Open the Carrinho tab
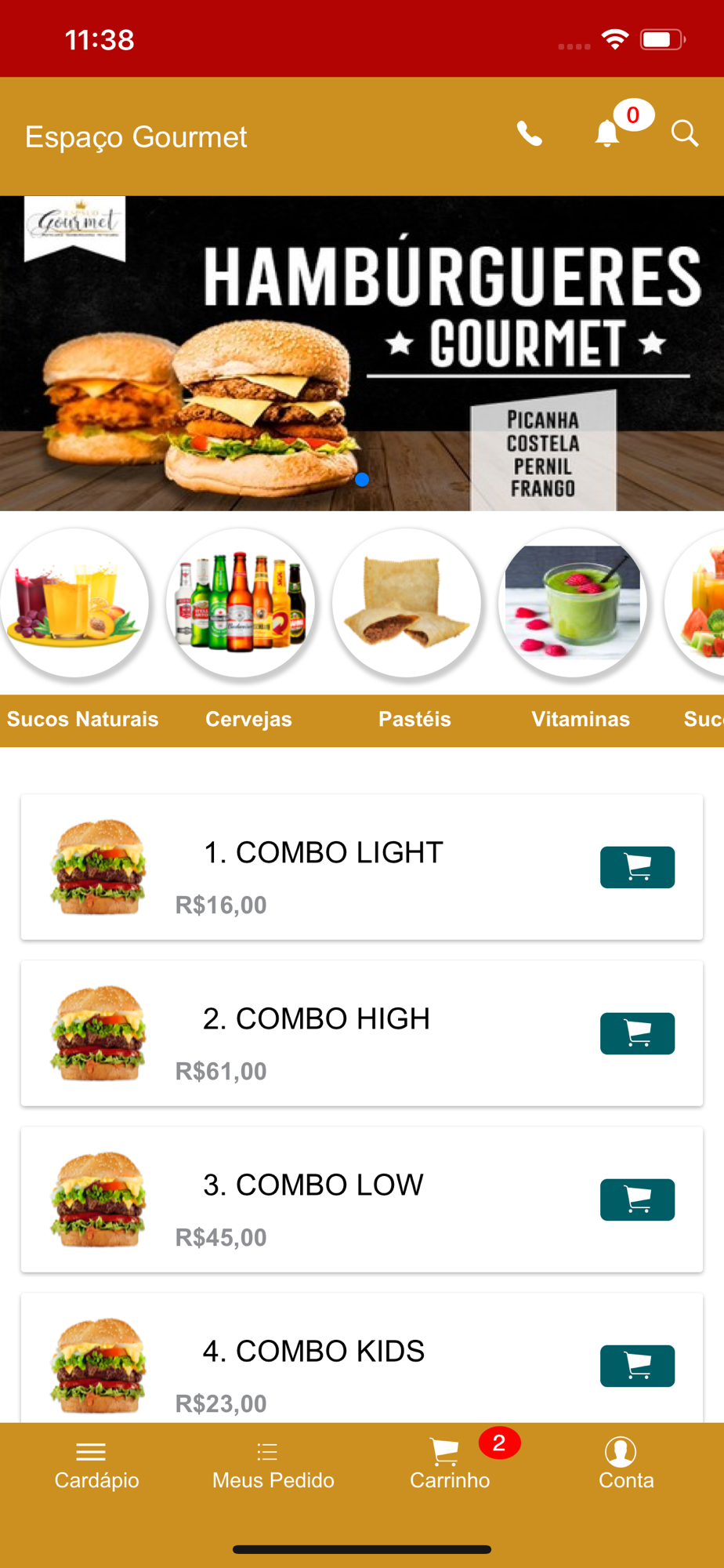Screen dimensions: 724x1568 coord(449,1464)
